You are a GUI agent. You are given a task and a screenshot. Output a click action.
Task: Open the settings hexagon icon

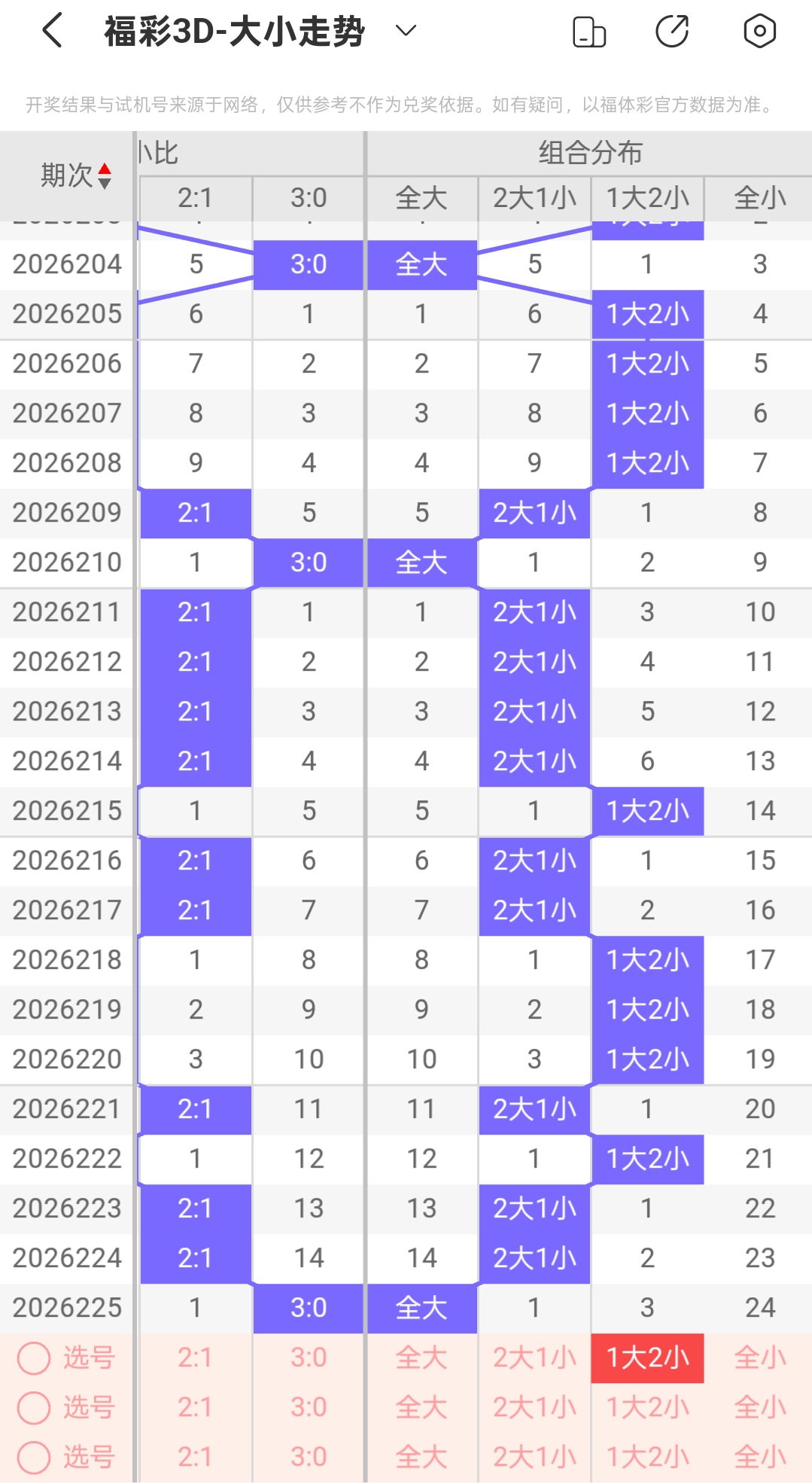pos(759,32)
